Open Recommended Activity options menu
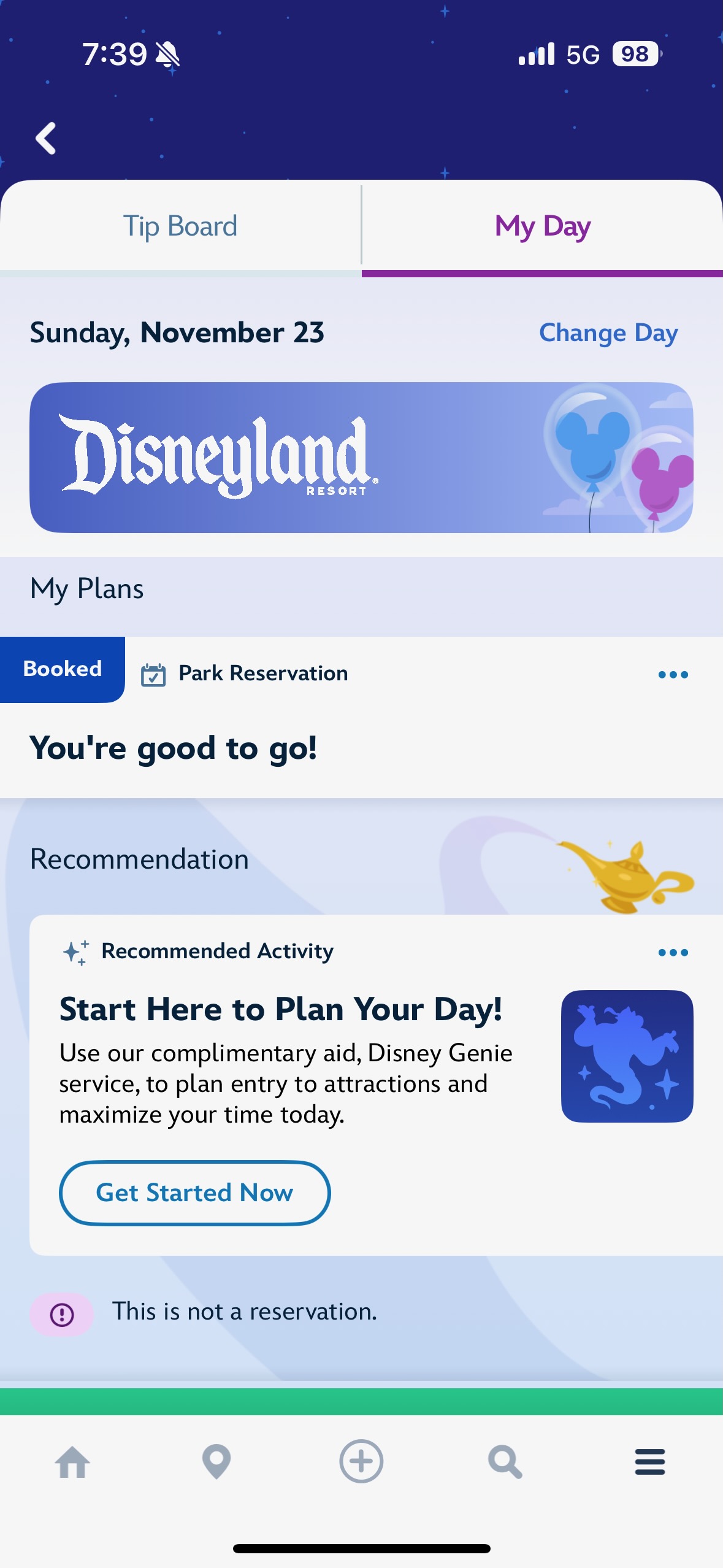Image resolution: width=723 pixels, height=1568 pixels. pyautogui.click(x=673, y=952)
